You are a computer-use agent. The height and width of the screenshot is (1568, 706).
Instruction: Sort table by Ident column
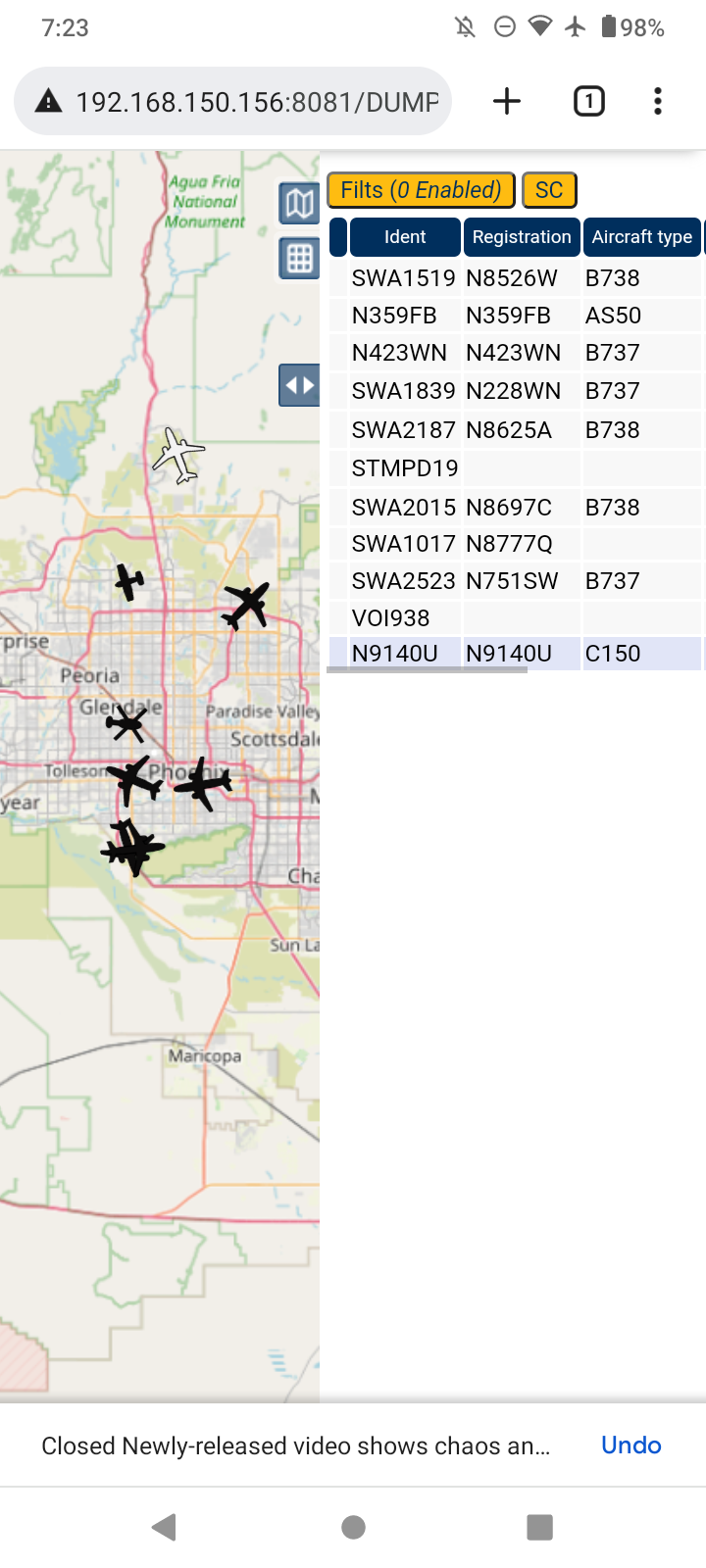[405, 237]
